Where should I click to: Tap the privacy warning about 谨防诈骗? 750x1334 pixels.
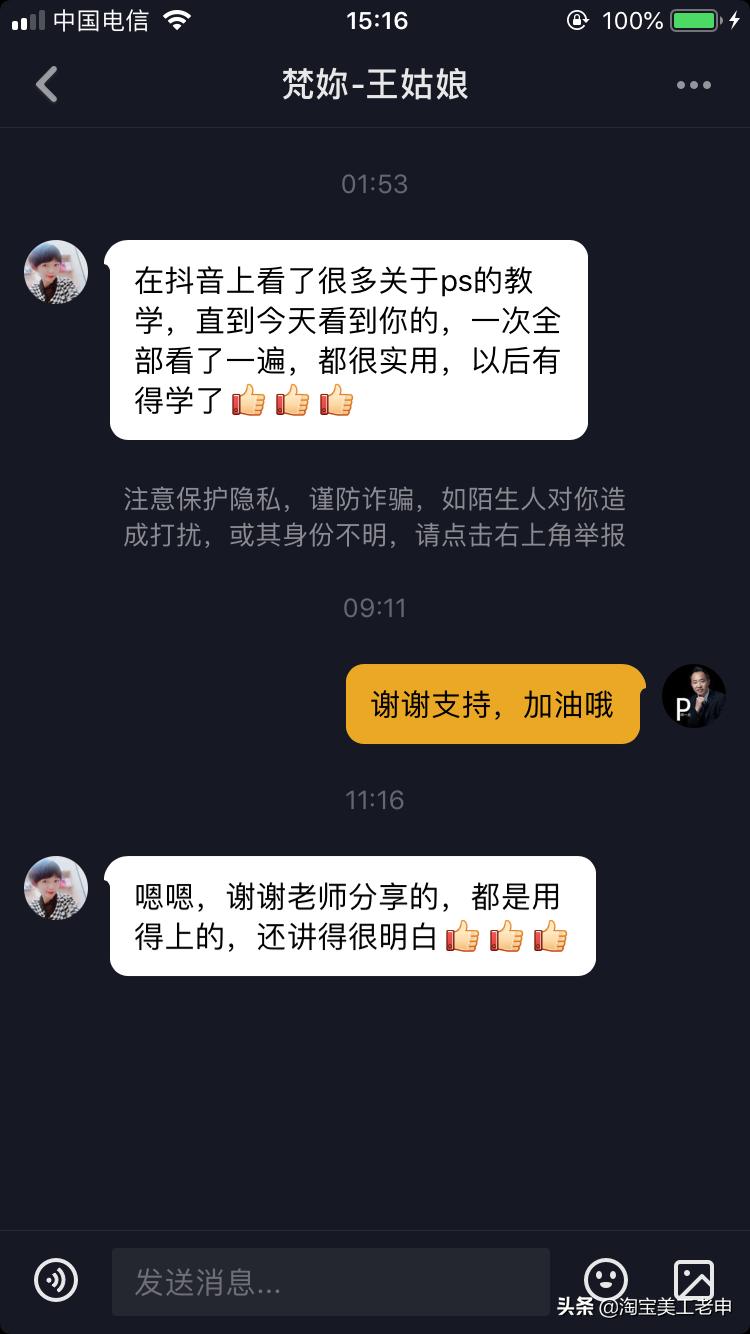click(x=374, y=518)
